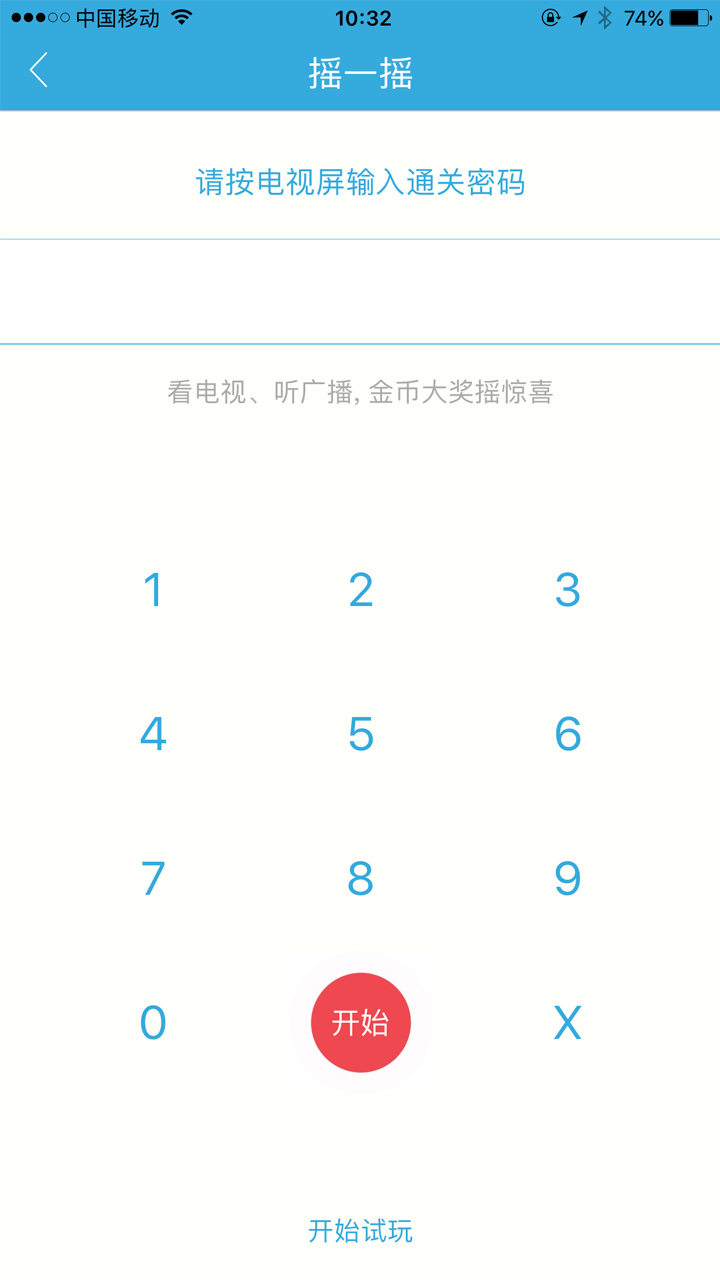Image resolution: width=720 pixels, height=1280 pixels.
Task: Tap the 摇一摇 title in the header
Action: [360, 71]
